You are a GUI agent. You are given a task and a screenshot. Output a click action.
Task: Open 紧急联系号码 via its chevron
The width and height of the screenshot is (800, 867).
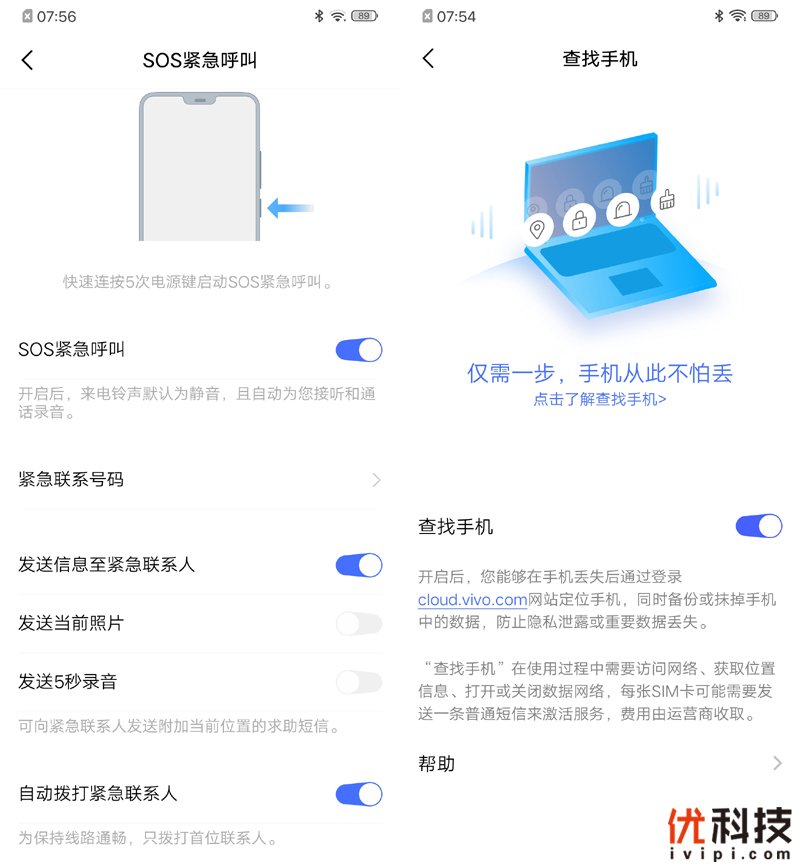coord(378,480)
